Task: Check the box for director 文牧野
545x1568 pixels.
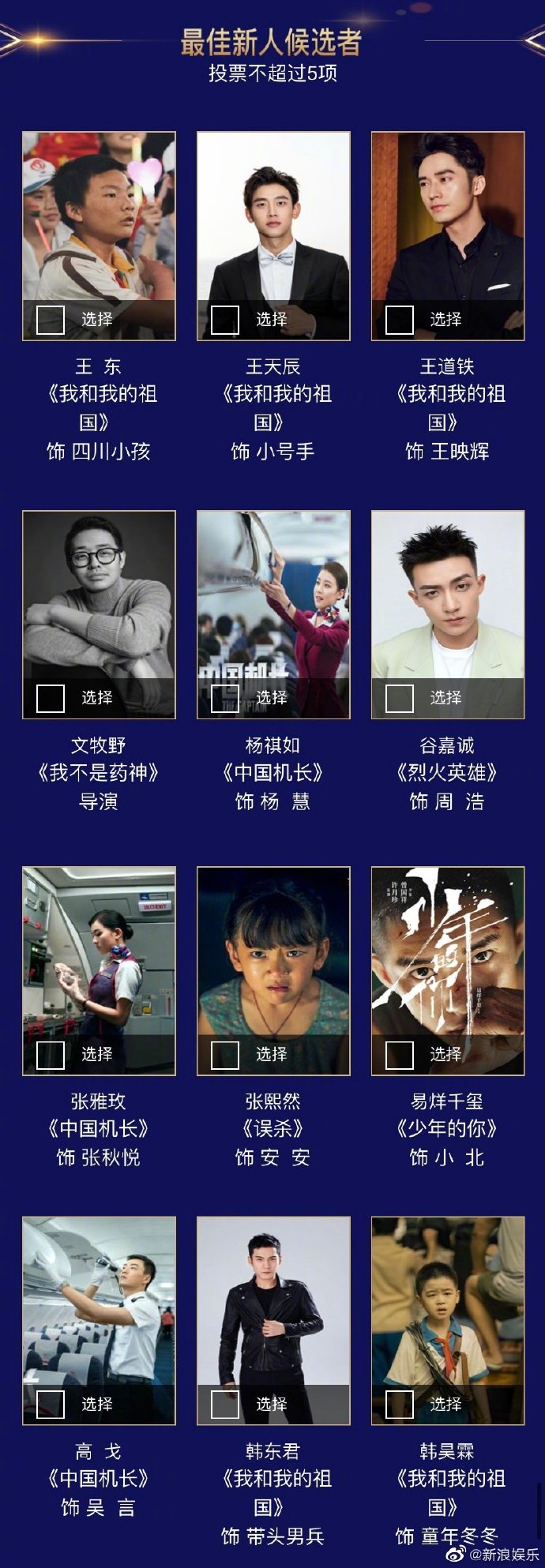Action: click(x=51, y=698)
